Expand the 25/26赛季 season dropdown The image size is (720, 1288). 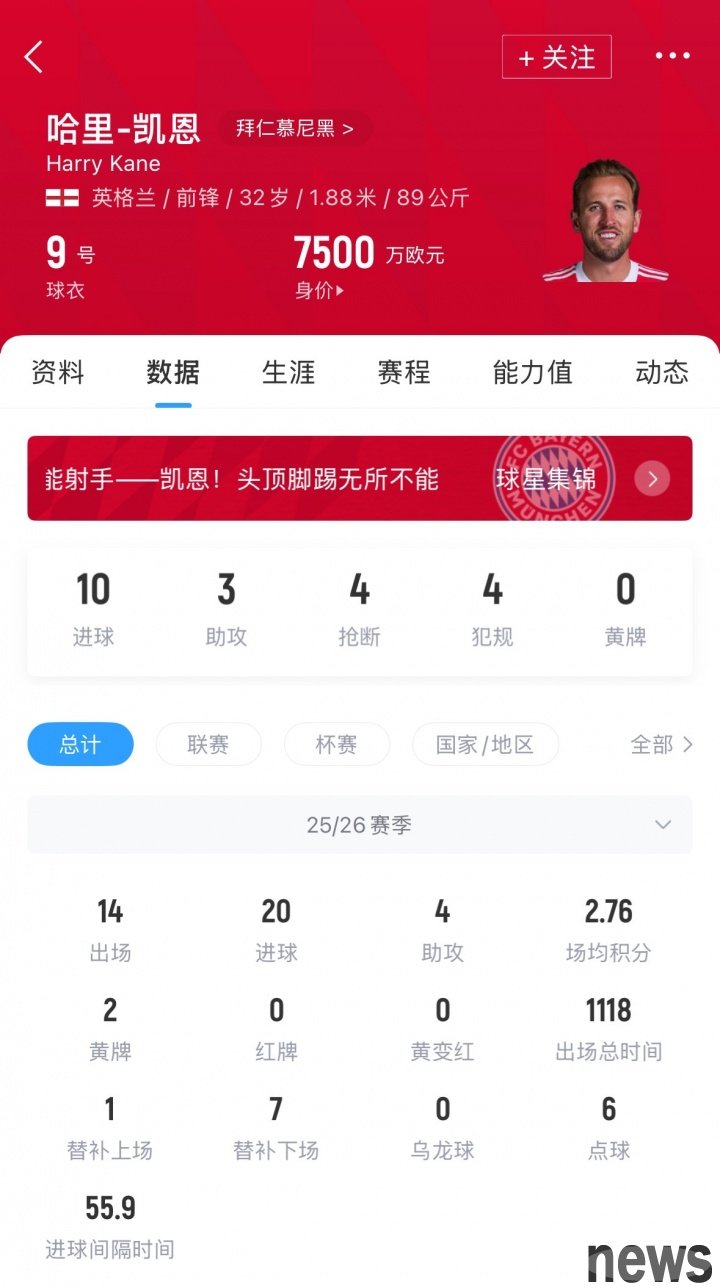360,825
